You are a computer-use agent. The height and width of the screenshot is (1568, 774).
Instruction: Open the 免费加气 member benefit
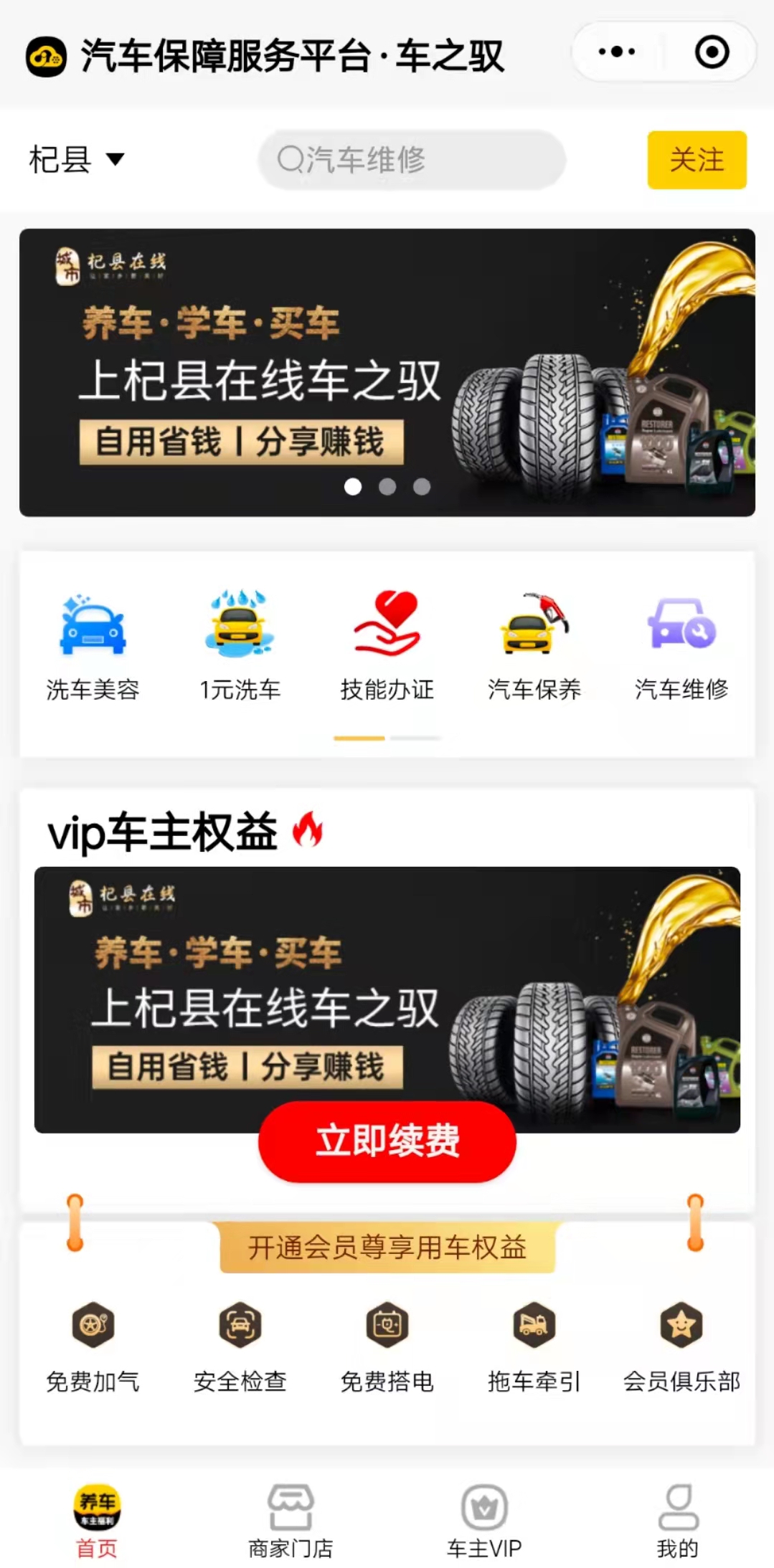pyautogui.click(x=93, y=1346)
